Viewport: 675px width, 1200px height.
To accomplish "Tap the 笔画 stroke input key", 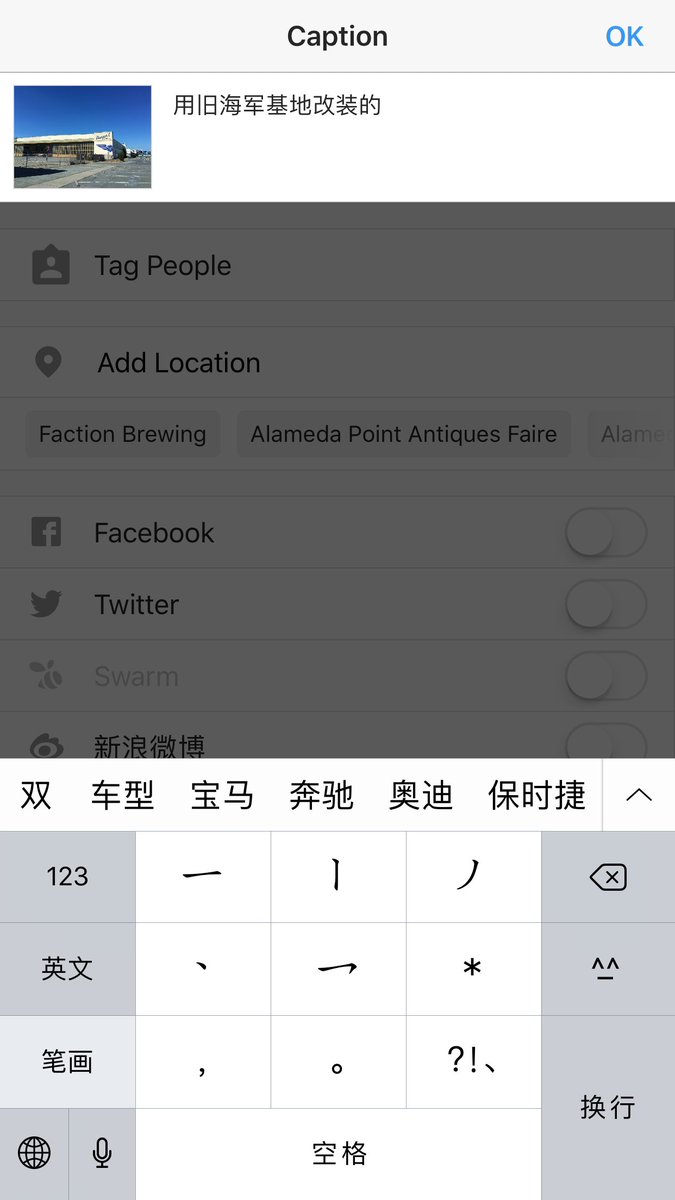I will [67, 1061].
